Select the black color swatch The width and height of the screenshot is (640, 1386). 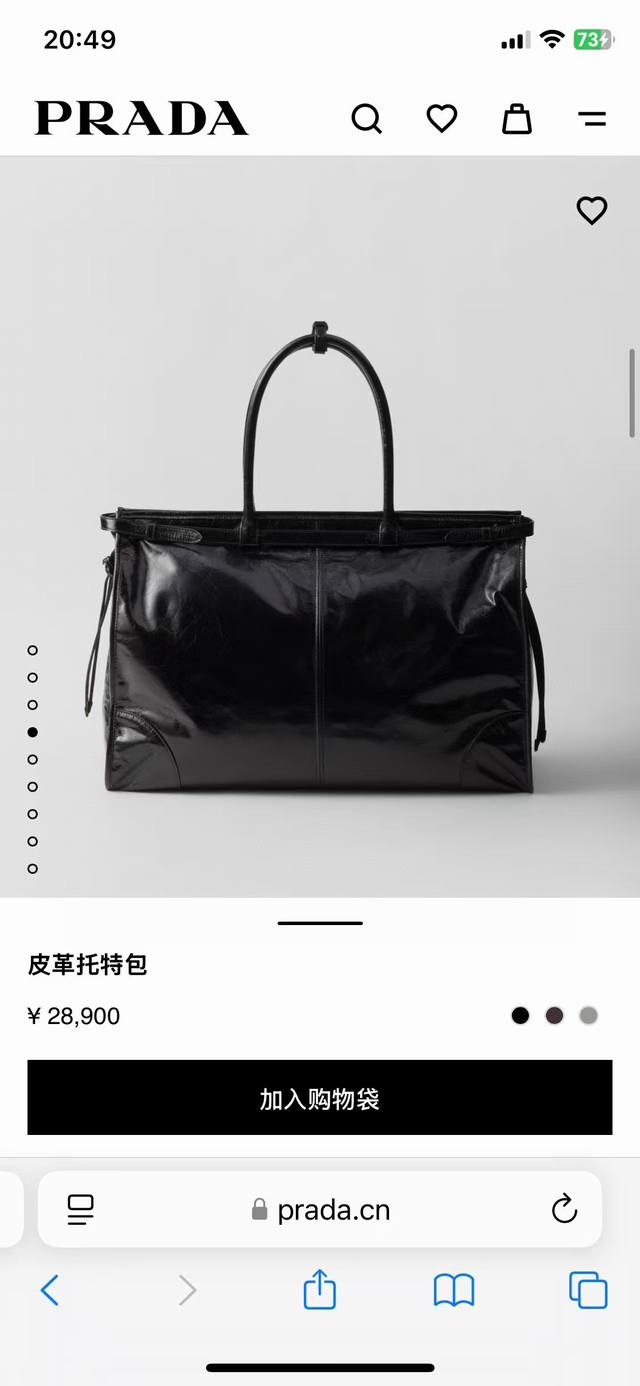click(x=520, y=1016)
